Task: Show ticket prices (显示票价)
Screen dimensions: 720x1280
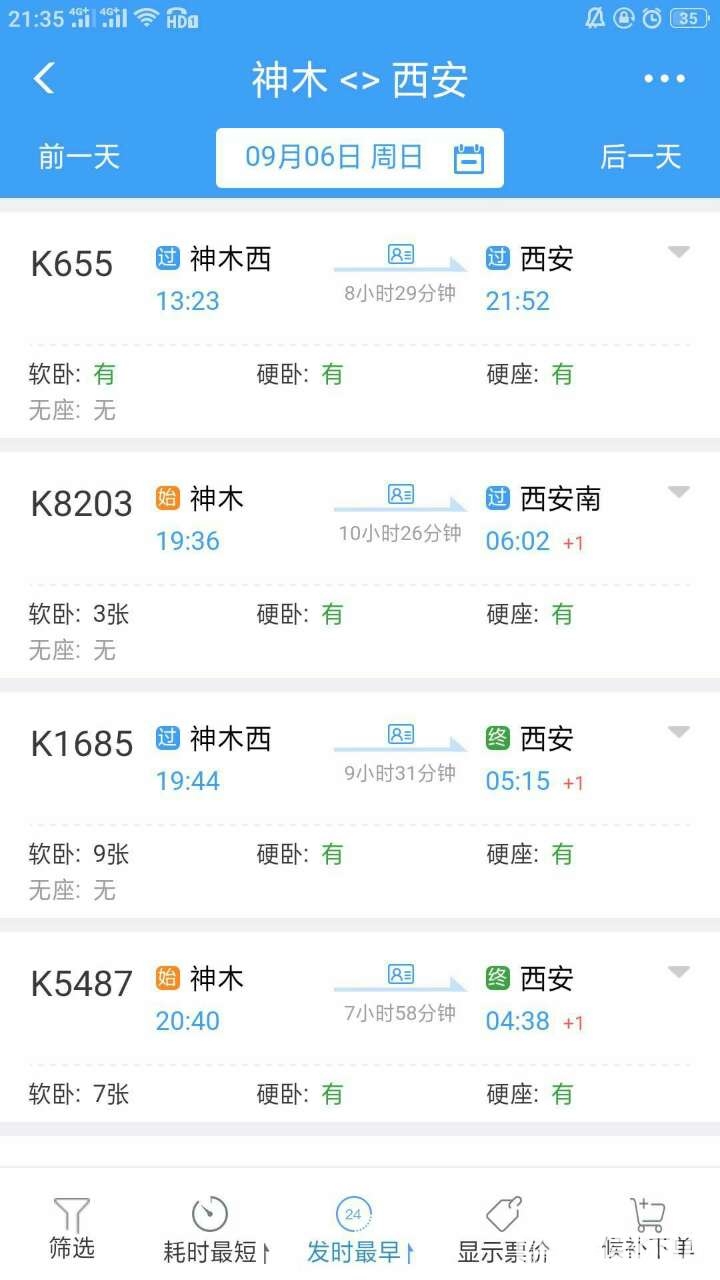Action: coord(504,1229)
